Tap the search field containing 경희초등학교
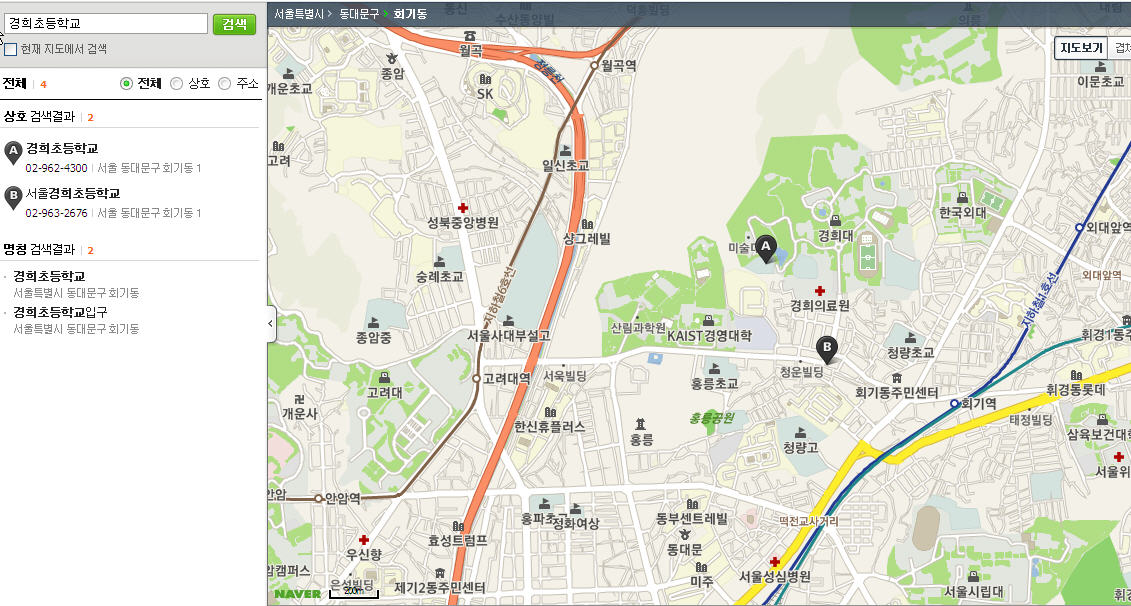 point(105,23)
